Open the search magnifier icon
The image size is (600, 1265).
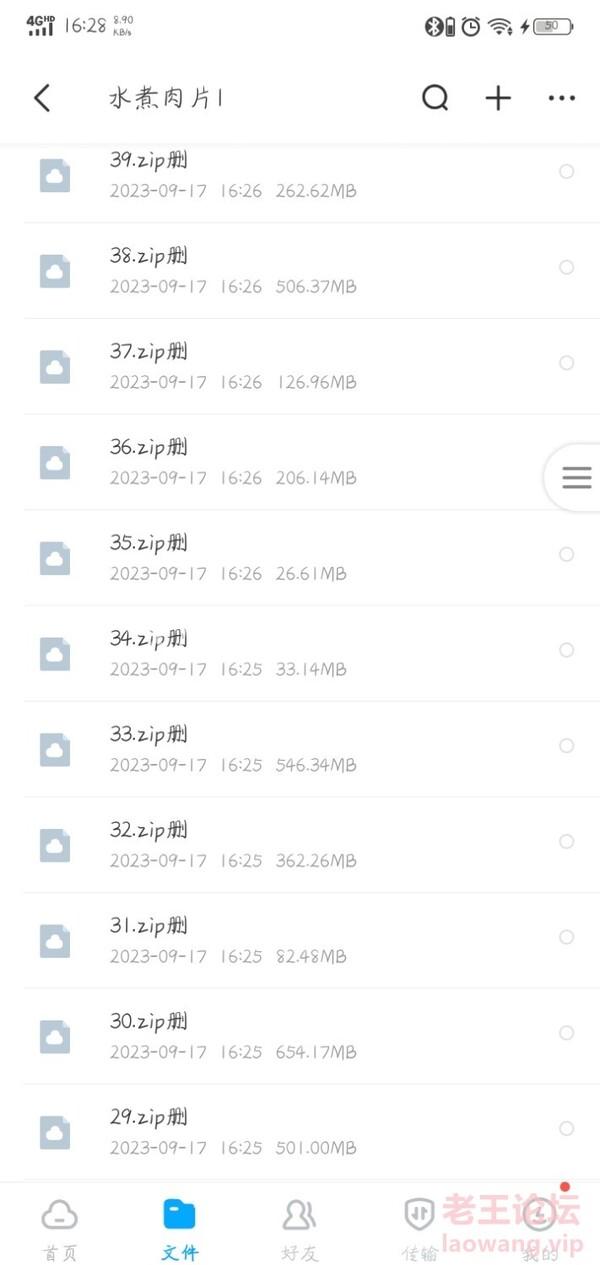click(435, 98)
